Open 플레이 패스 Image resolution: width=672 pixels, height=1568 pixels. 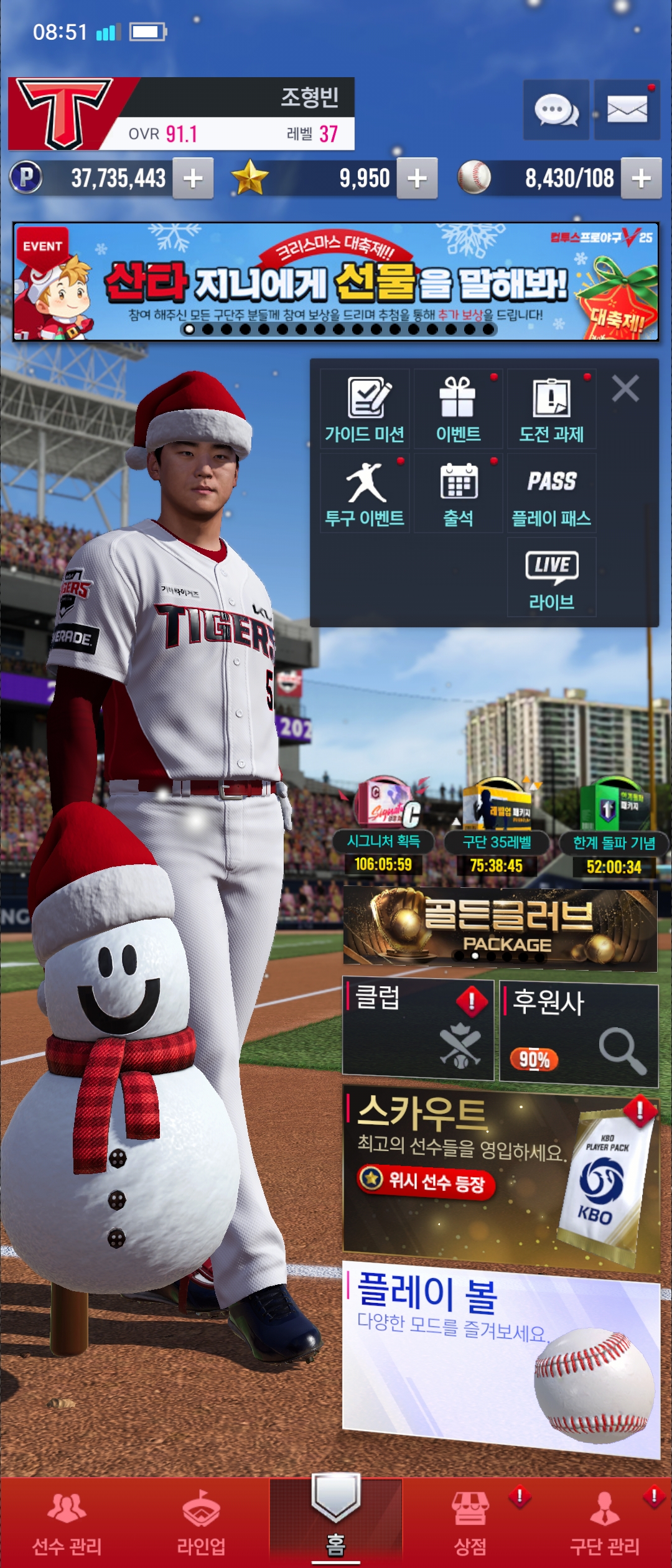(551, 493)
